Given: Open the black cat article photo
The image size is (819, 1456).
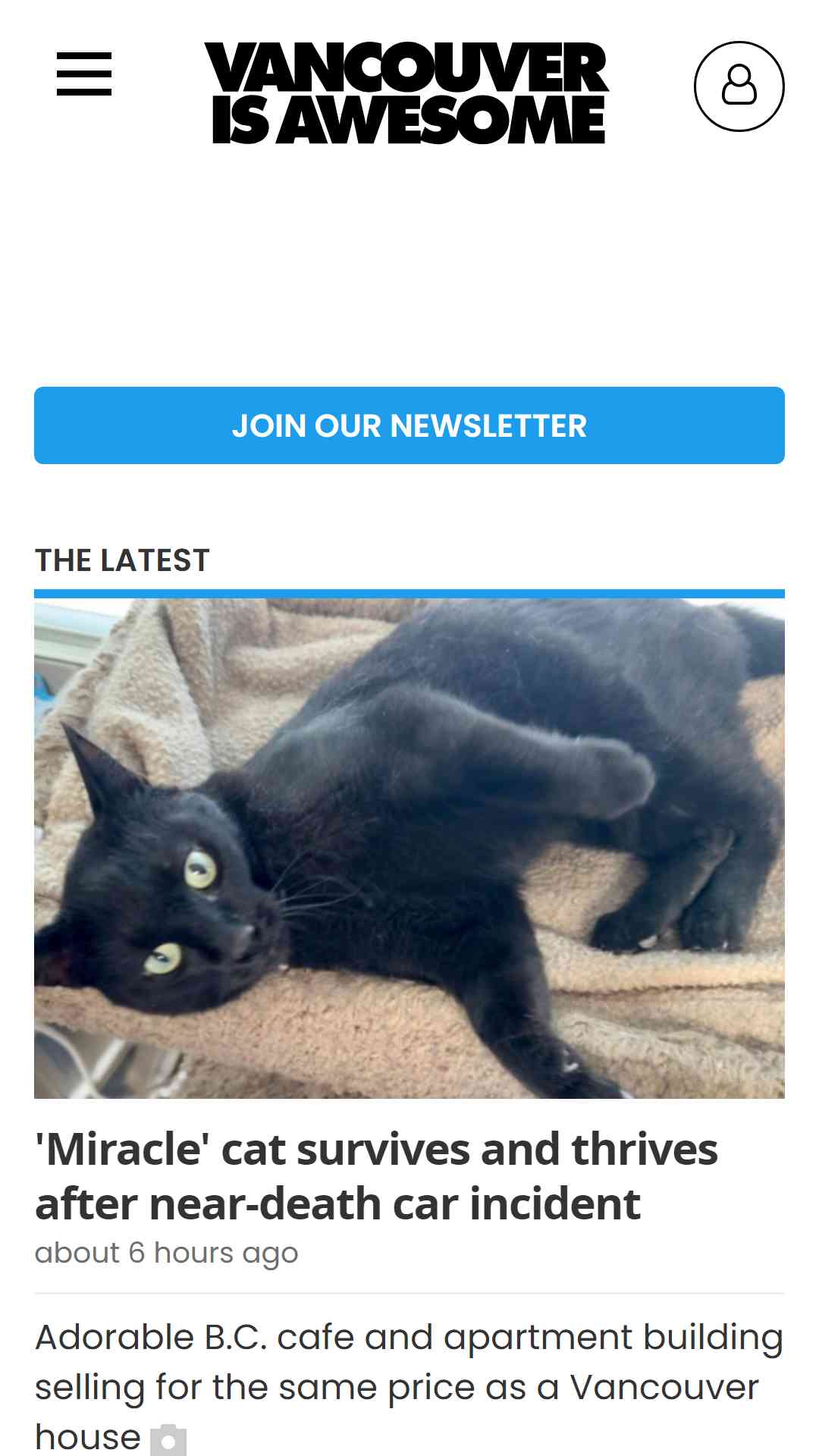Looking at the screenshot, I should (409, 848).
